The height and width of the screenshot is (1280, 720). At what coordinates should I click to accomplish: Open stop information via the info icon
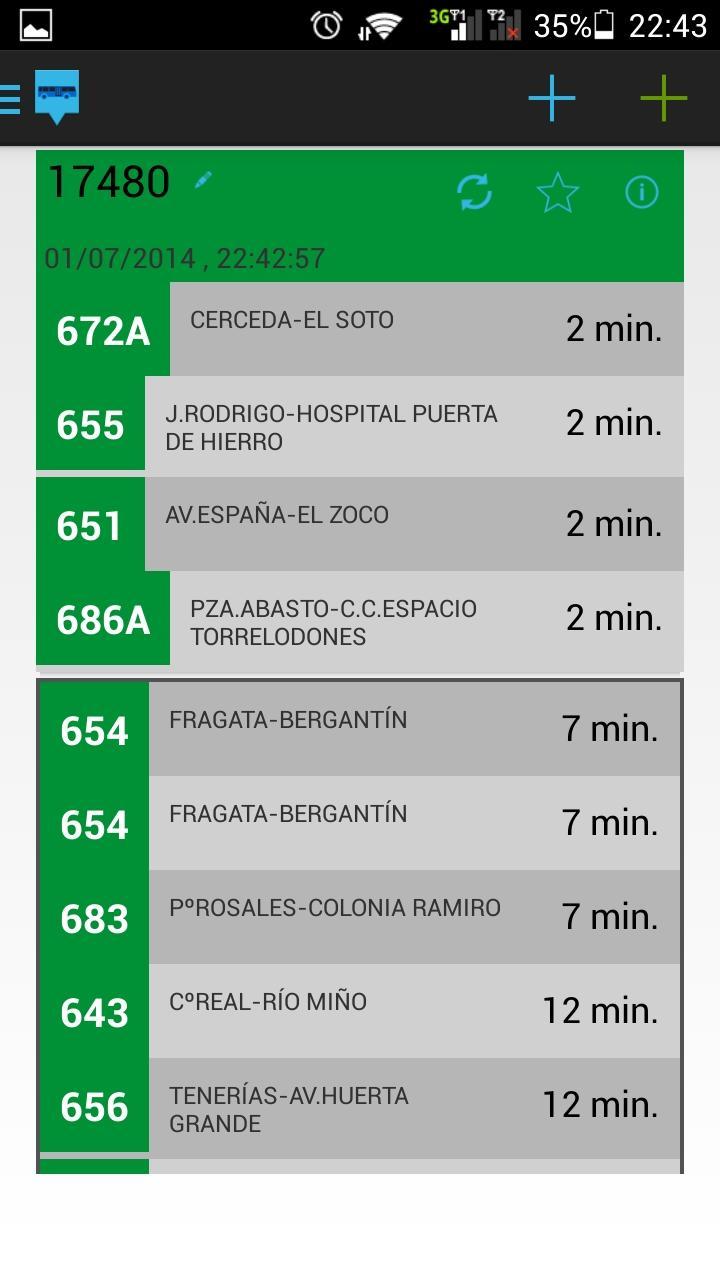[643, 192]
